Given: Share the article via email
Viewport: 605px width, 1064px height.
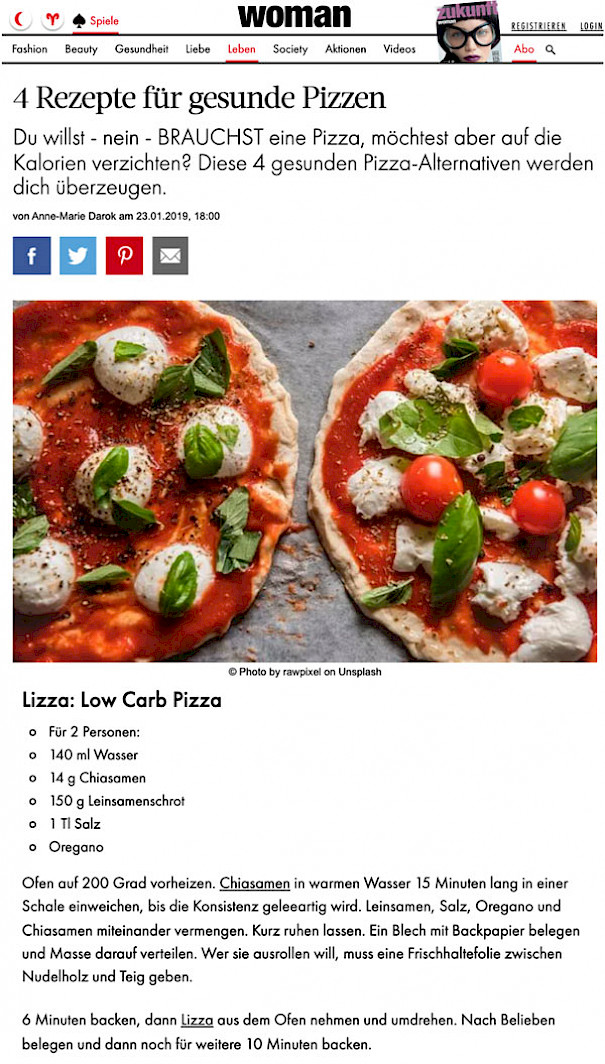Looking at the screenshot, I should 170,256.
